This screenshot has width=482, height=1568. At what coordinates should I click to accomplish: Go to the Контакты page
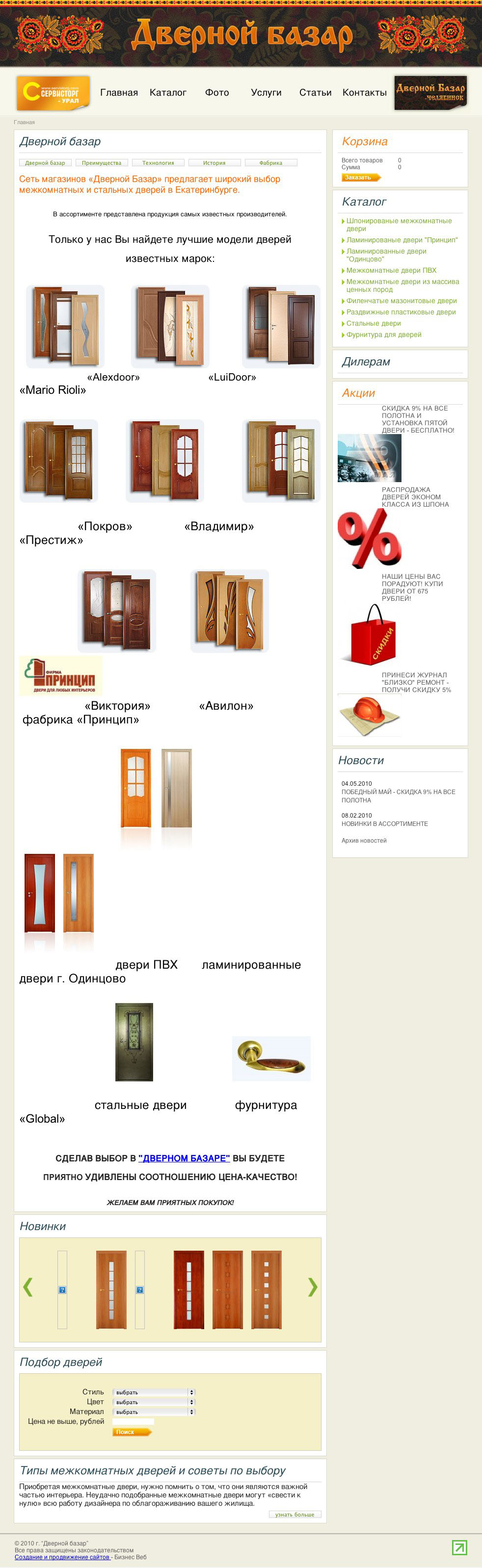point(364,93)
